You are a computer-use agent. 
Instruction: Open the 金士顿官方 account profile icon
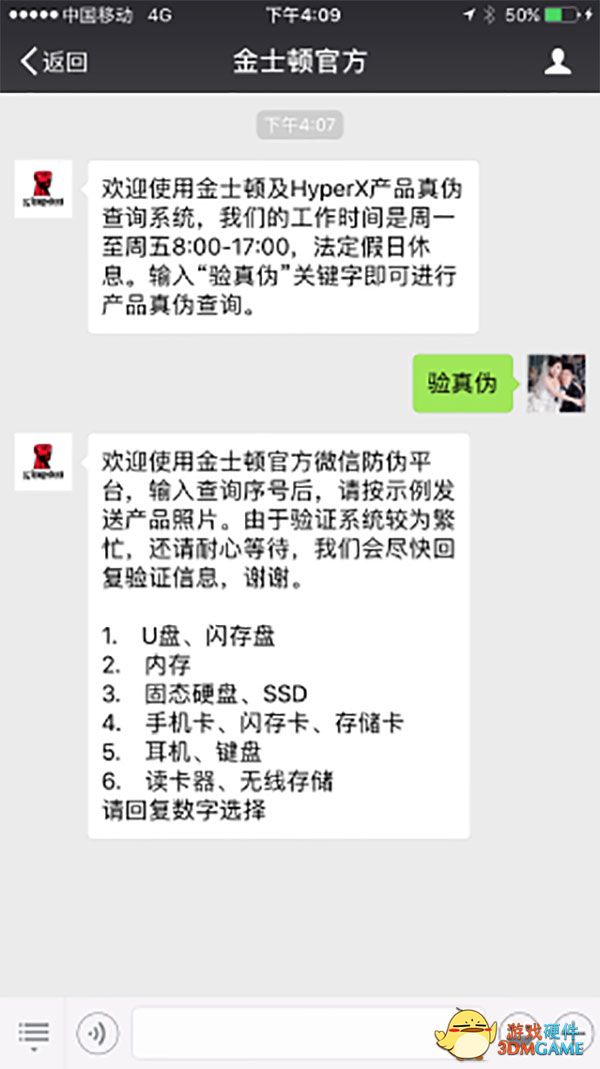click(x=557, y=62)
